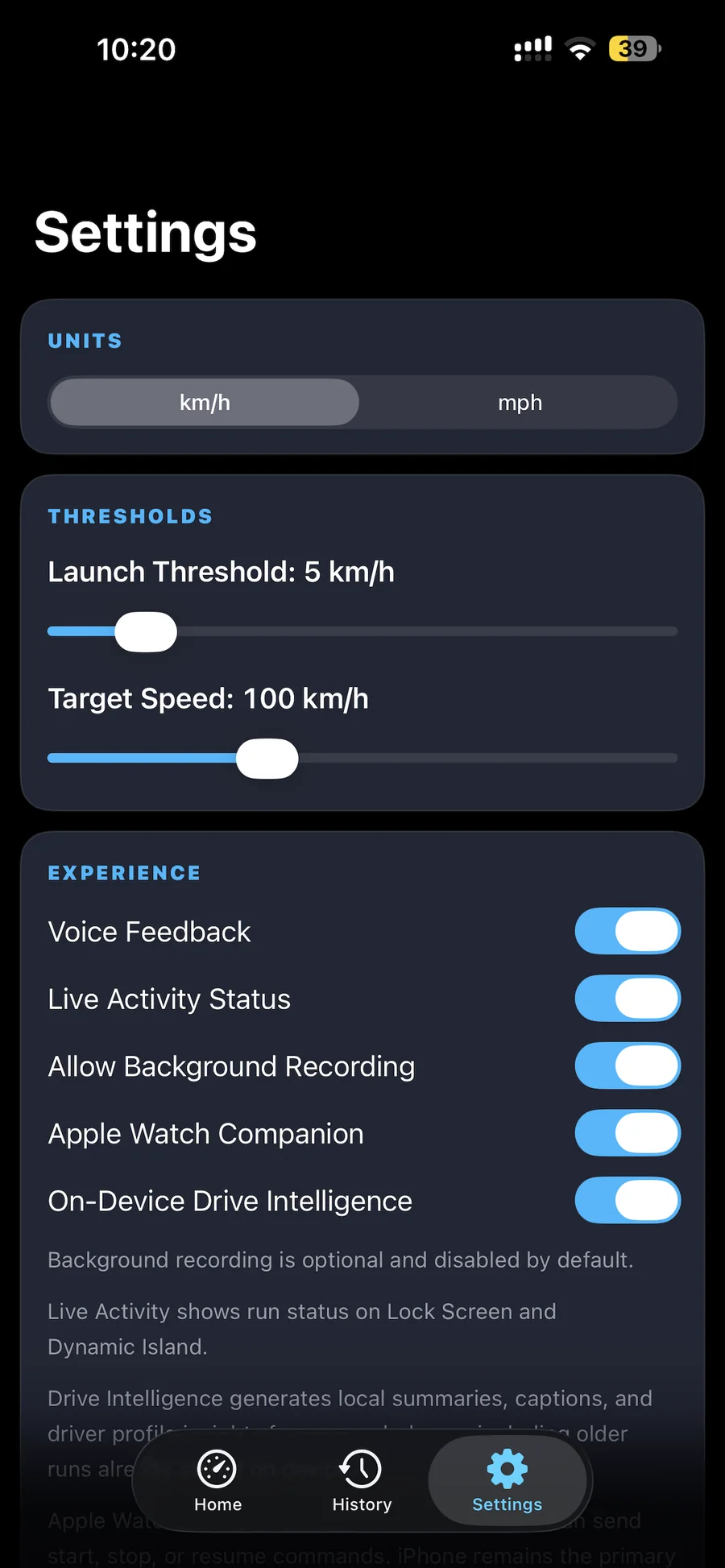
Task: Tap the battery indicator showing 39
Action: pos(633,48)
